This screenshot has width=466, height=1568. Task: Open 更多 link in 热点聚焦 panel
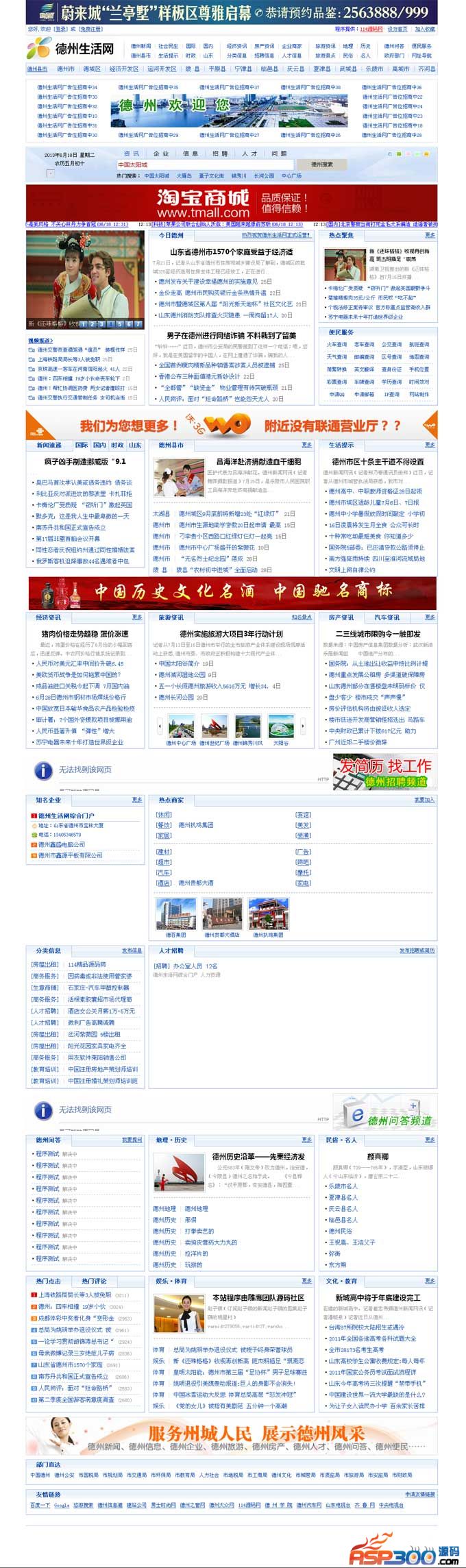click(x=430, y=235)
